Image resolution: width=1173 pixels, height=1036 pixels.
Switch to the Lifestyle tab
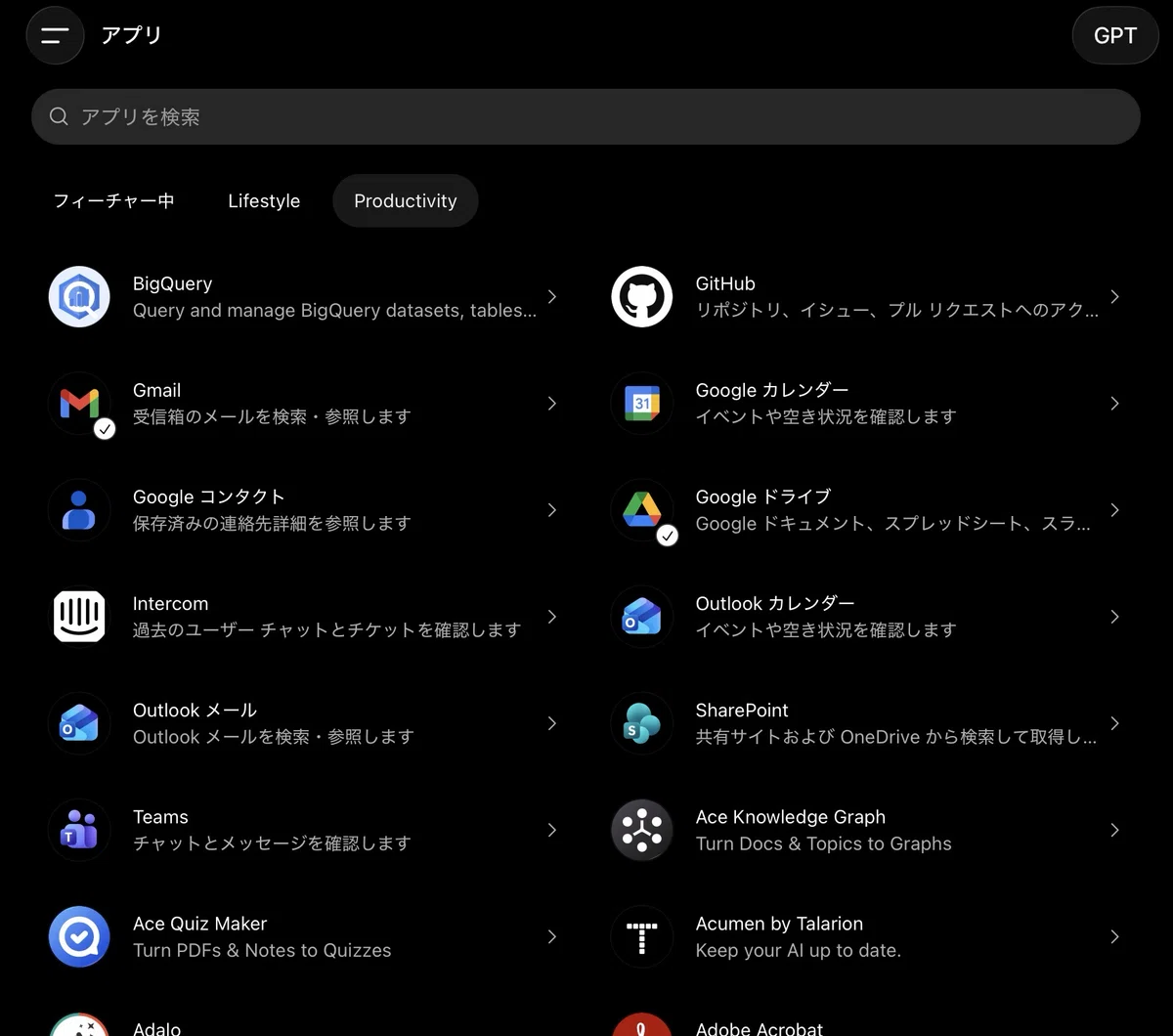pyautogui.click(x=264, y=201)
